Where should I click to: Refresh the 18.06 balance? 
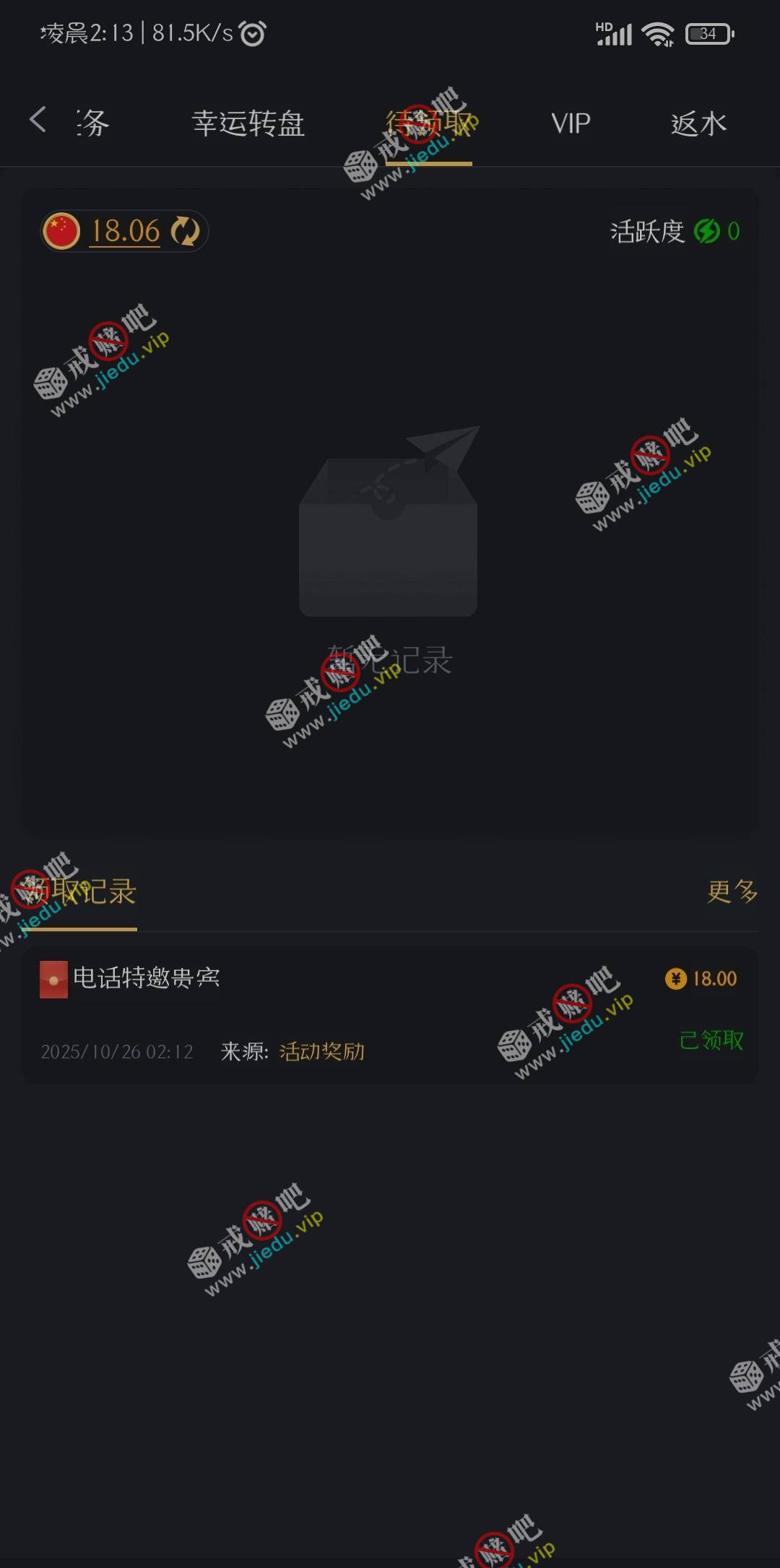click(185, 232)
